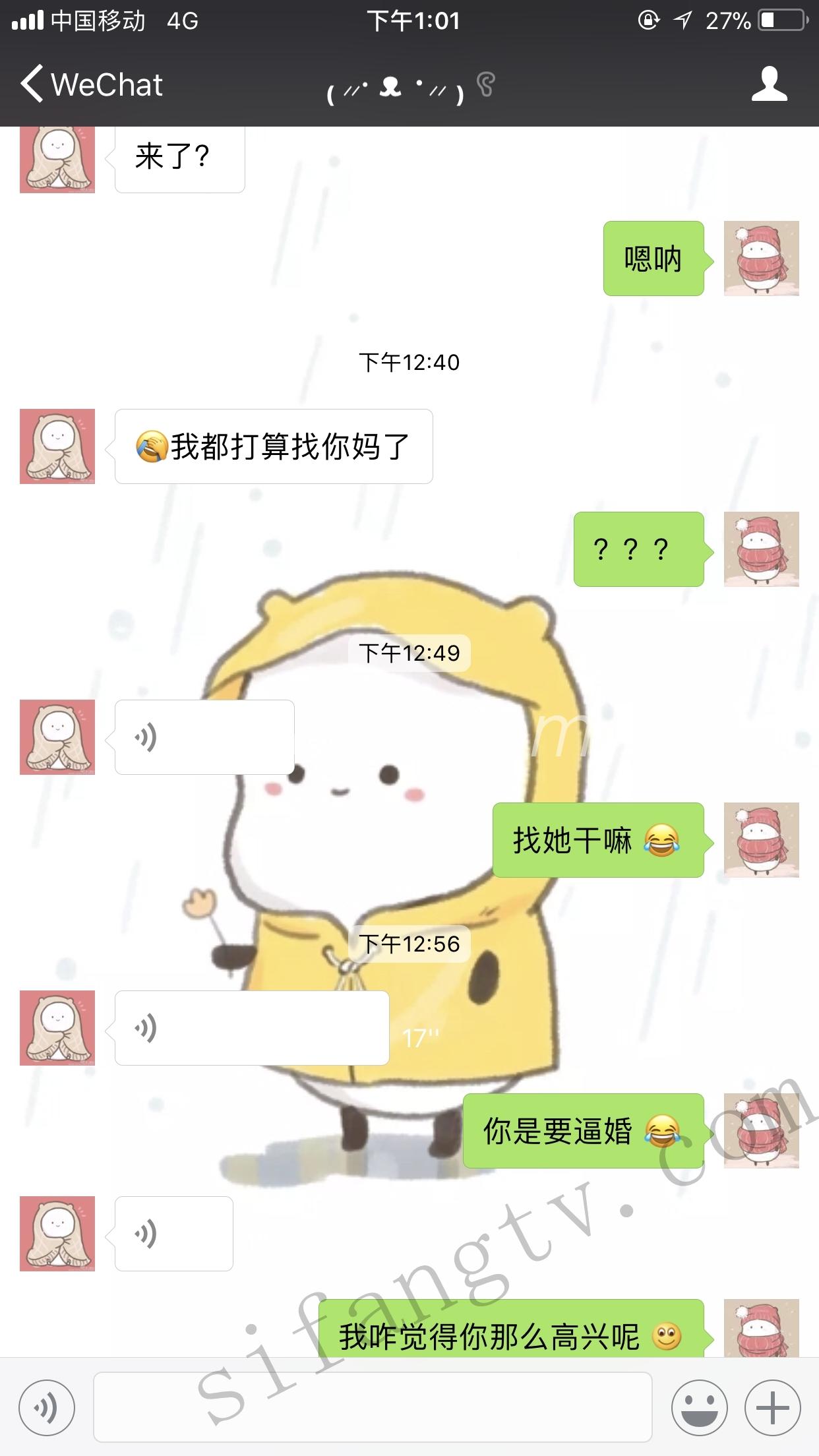Play the 17-second voice message
Viewport: 819px width, 1456px height.
pyautogui.click(x=252, y=1028)
